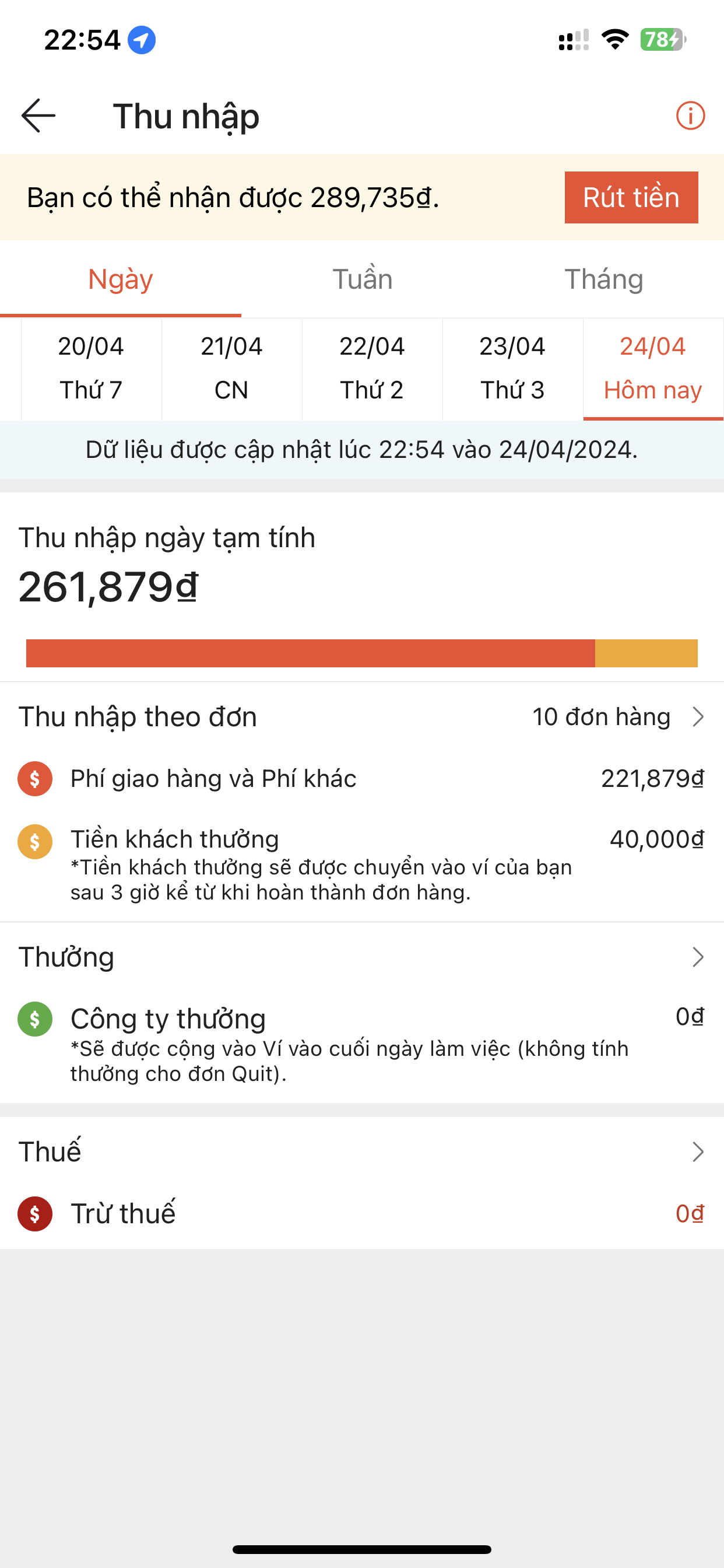Viewport: 724px width, 1568px height.
Task: Tap the Rút tiền withdraw button
Action: pyautogui.click(x=631, y=197)
